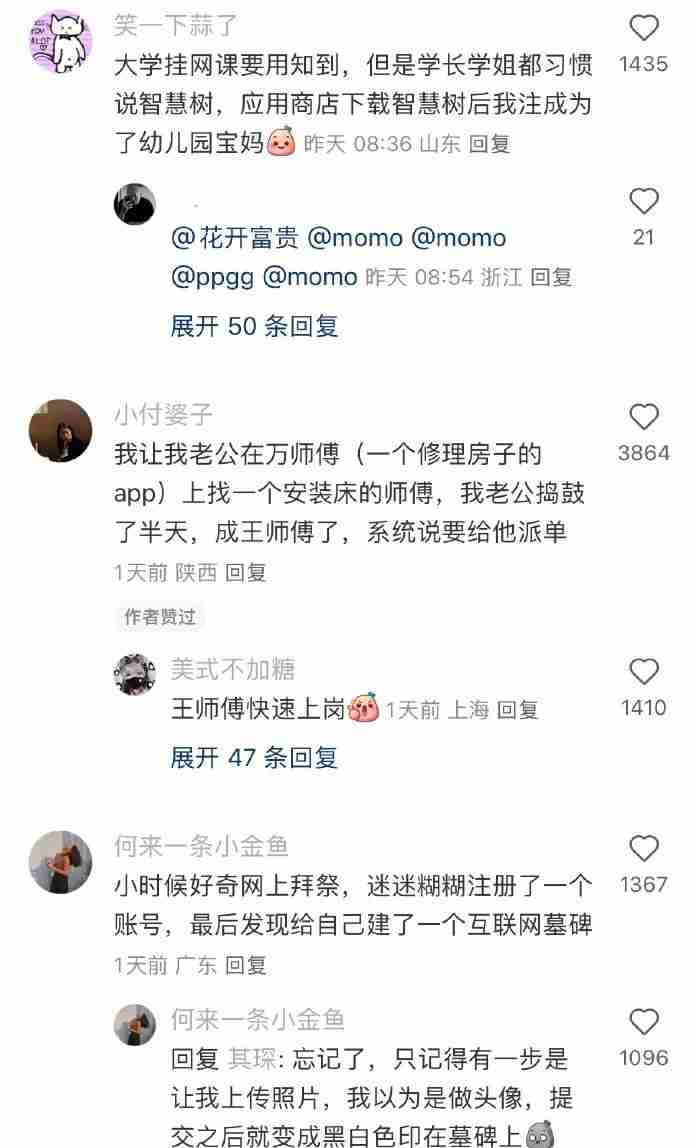Screen dimensions: 690x1148
Task: Open 笑一下蒜了's profile avatar
Action: (x=61, y=42)
